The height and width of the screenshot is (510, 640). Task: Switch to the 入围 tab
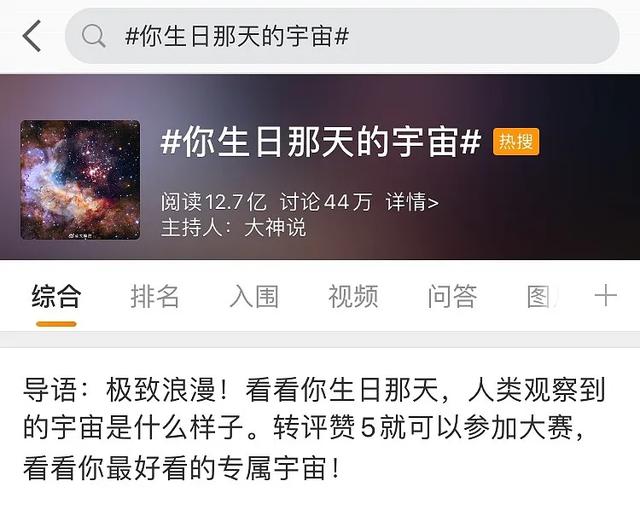click(254, 296)
